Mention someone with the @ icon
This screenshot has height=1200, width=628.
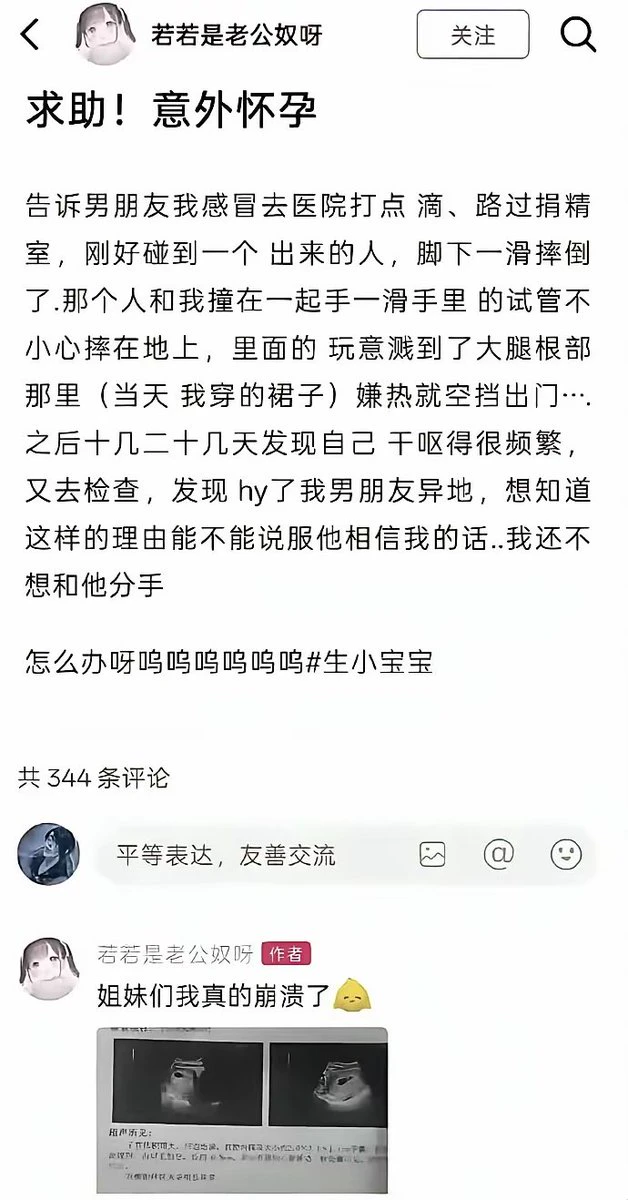pos(499,855)
